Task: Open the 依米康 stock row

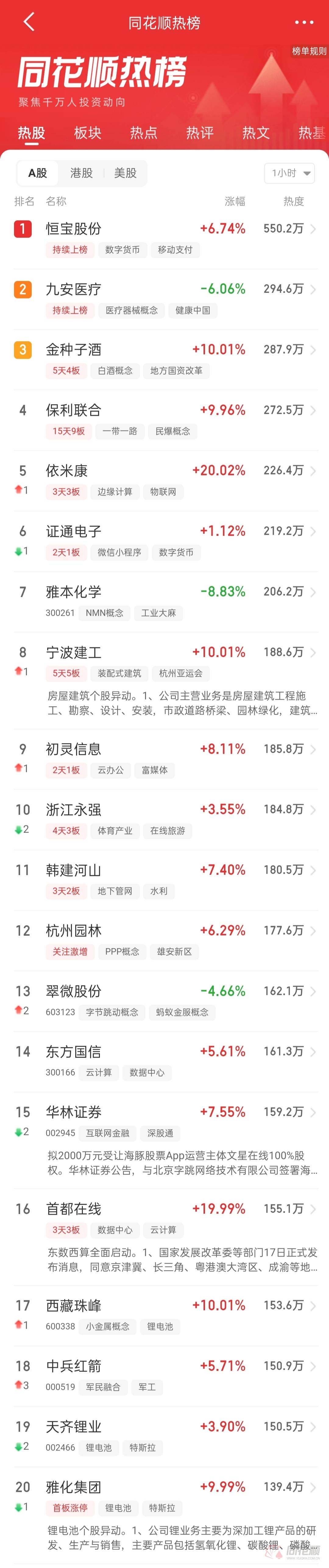Action: (164, 470)
